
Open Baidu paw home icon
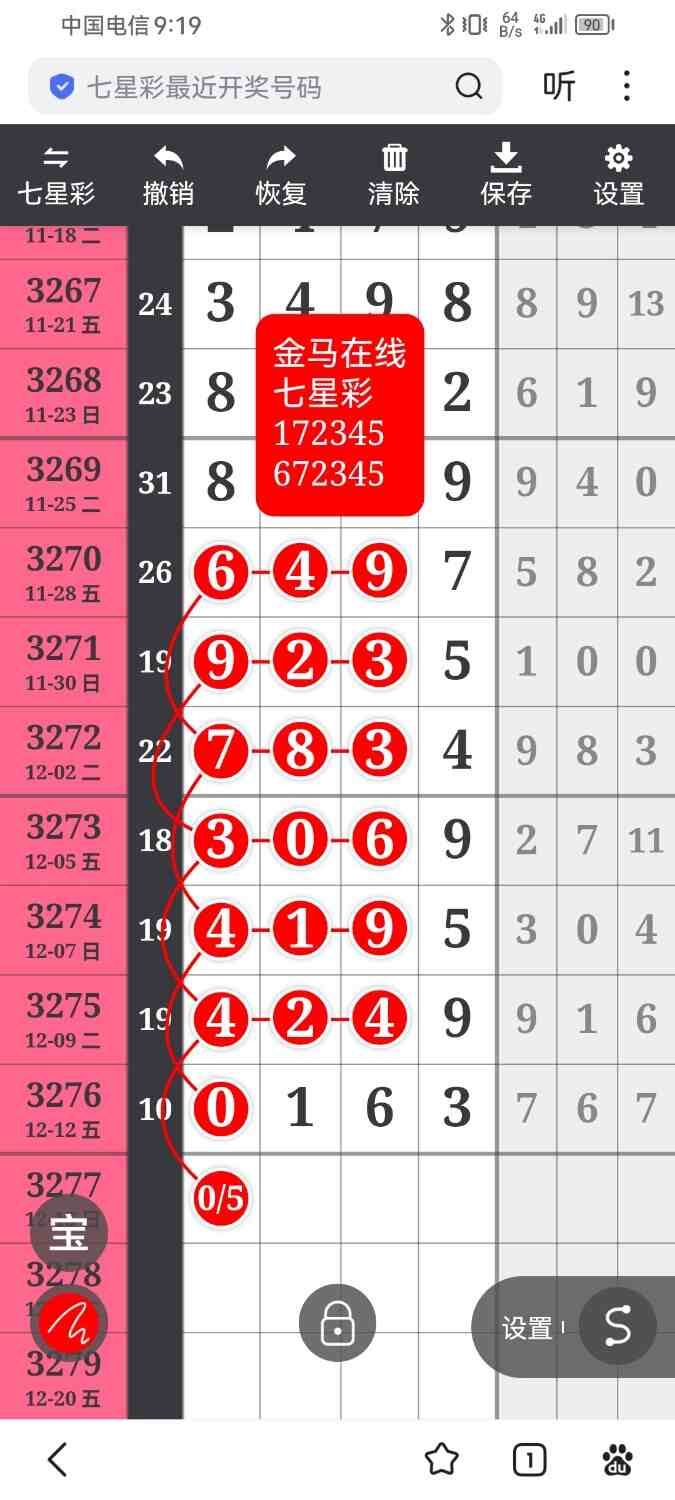point(618,1460)
